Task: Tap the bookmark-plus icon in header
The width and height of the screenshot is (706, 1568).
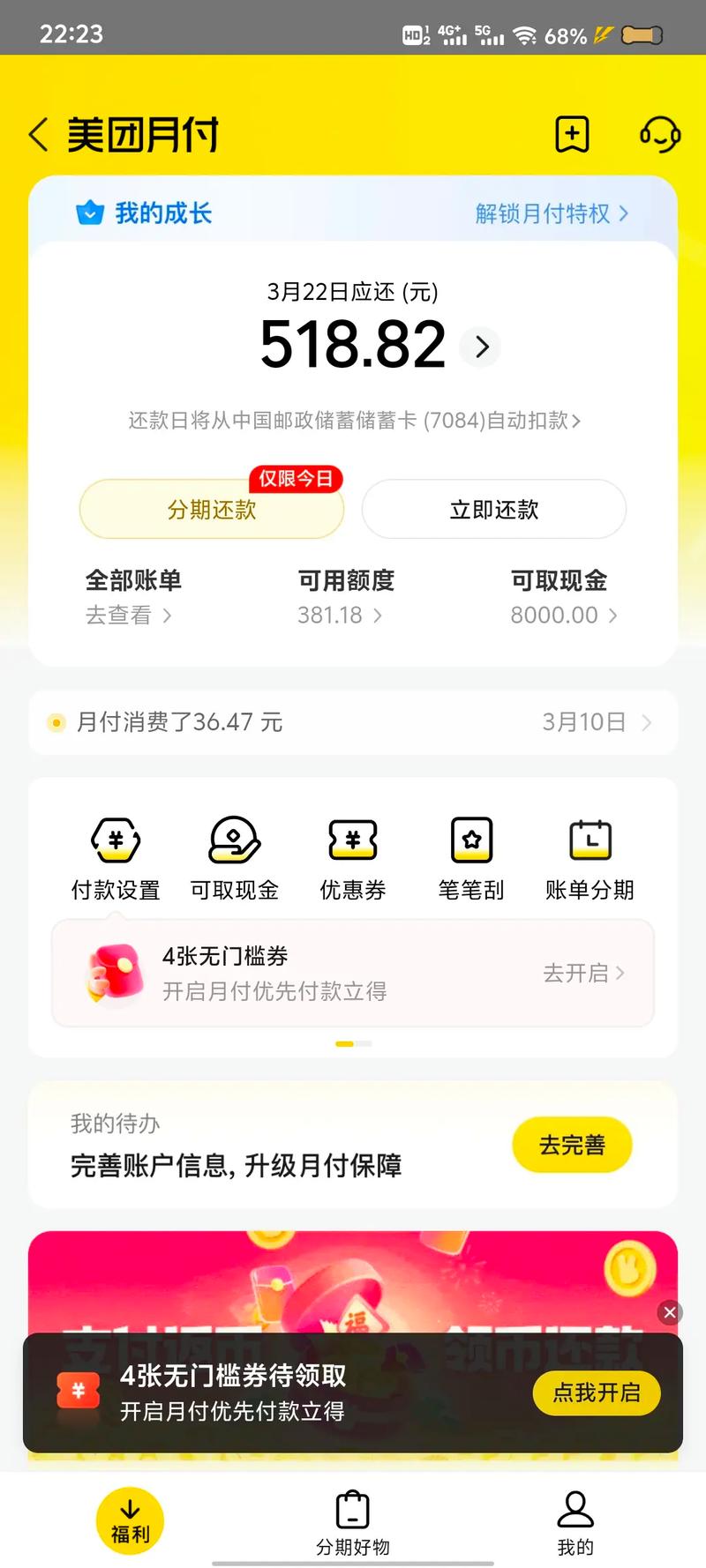Action: point(572,135)
